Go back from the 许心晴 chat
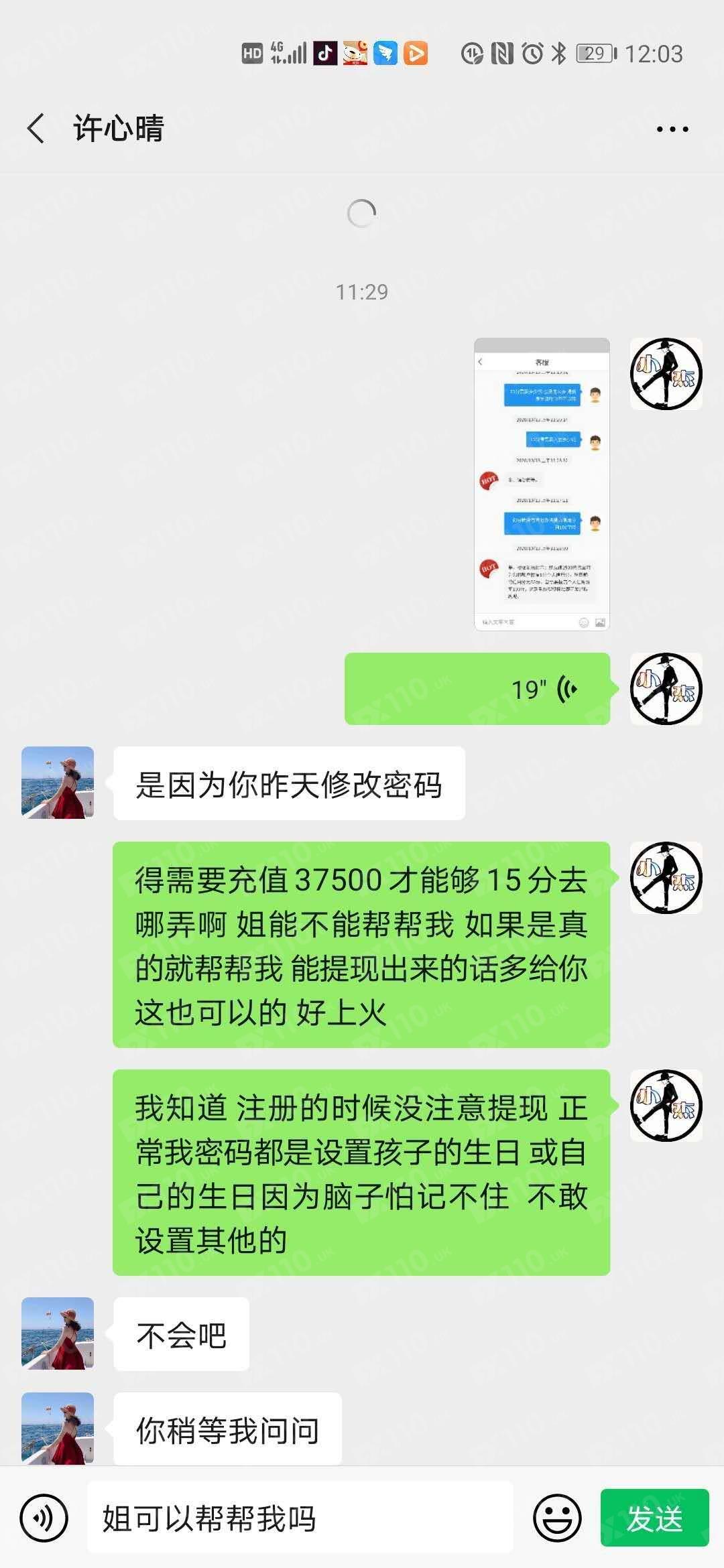The width and height of the screenshot is (724, 1568). point(36,128)
